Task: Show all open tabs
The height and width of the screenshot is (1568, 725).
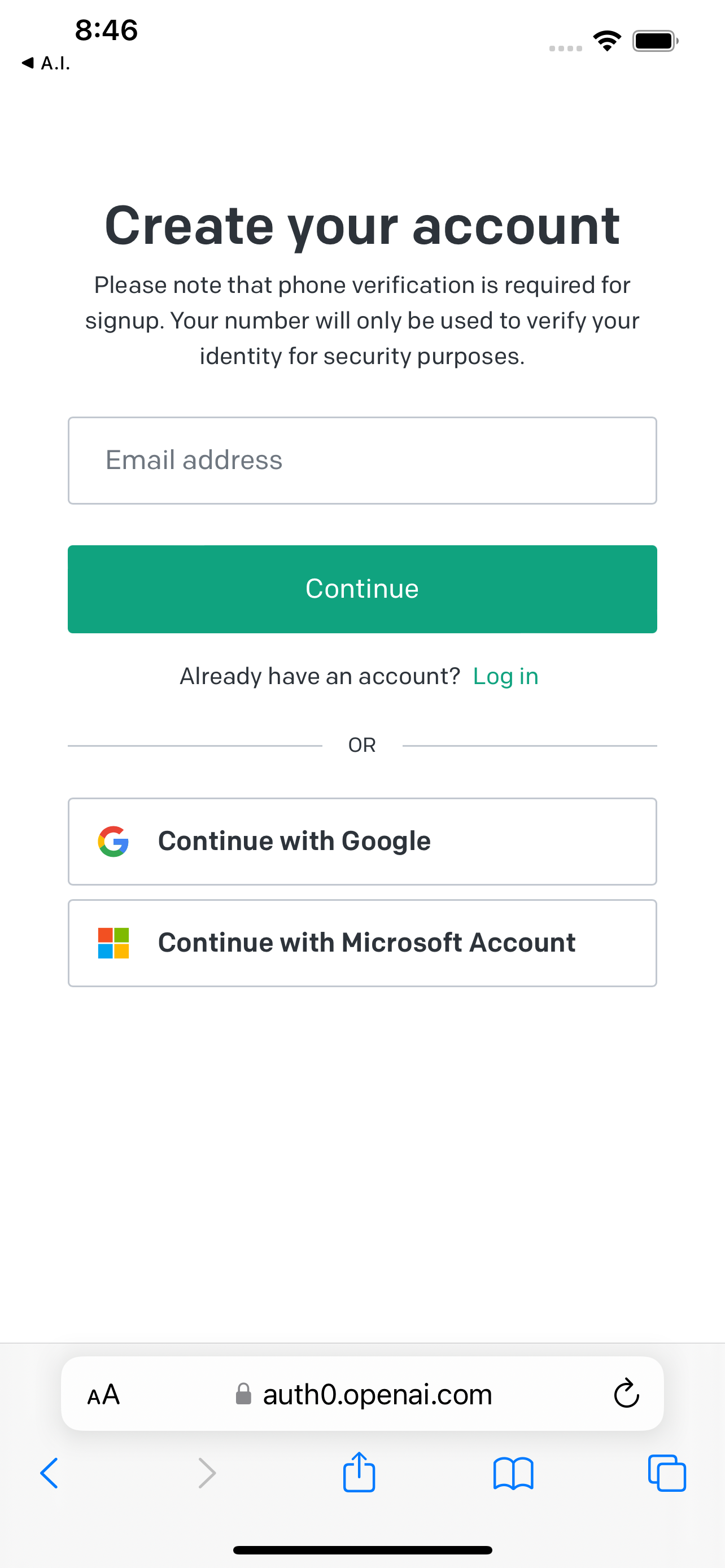Action: (667, 1473)
